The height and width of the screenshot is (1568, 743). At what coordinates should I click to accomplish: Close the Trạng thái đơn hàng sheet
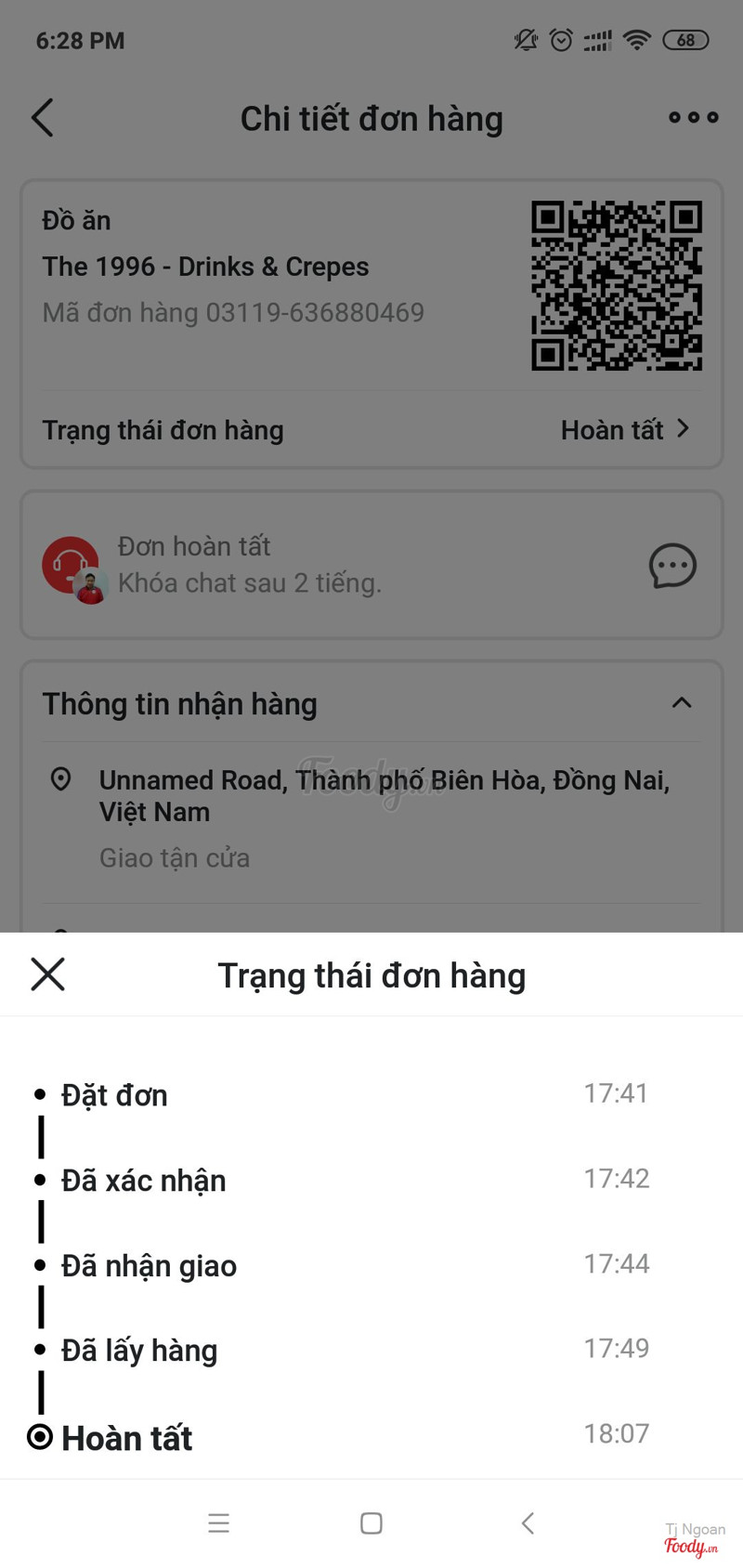point(47,974)
